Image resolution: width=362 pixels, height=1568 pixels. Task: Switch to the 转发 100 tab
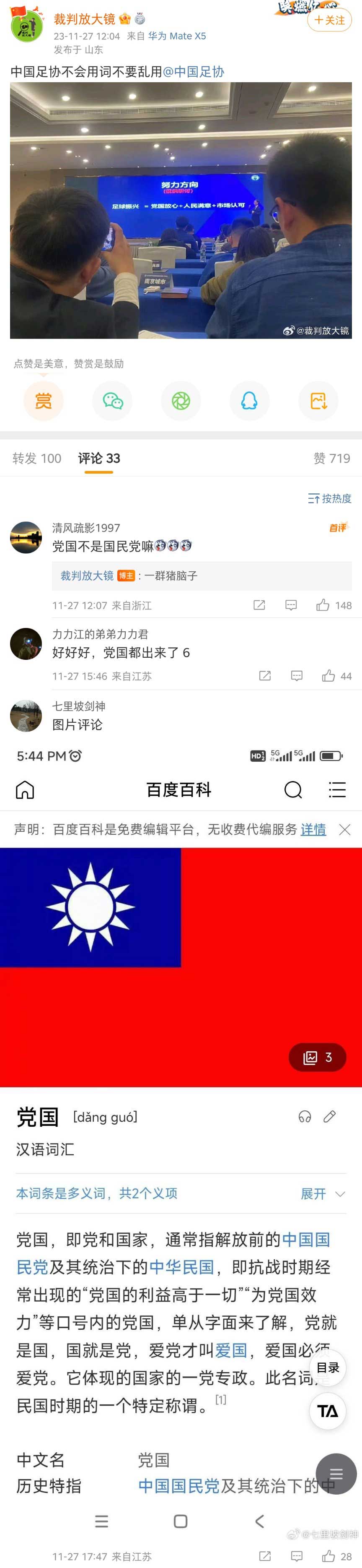click(37, 458)
